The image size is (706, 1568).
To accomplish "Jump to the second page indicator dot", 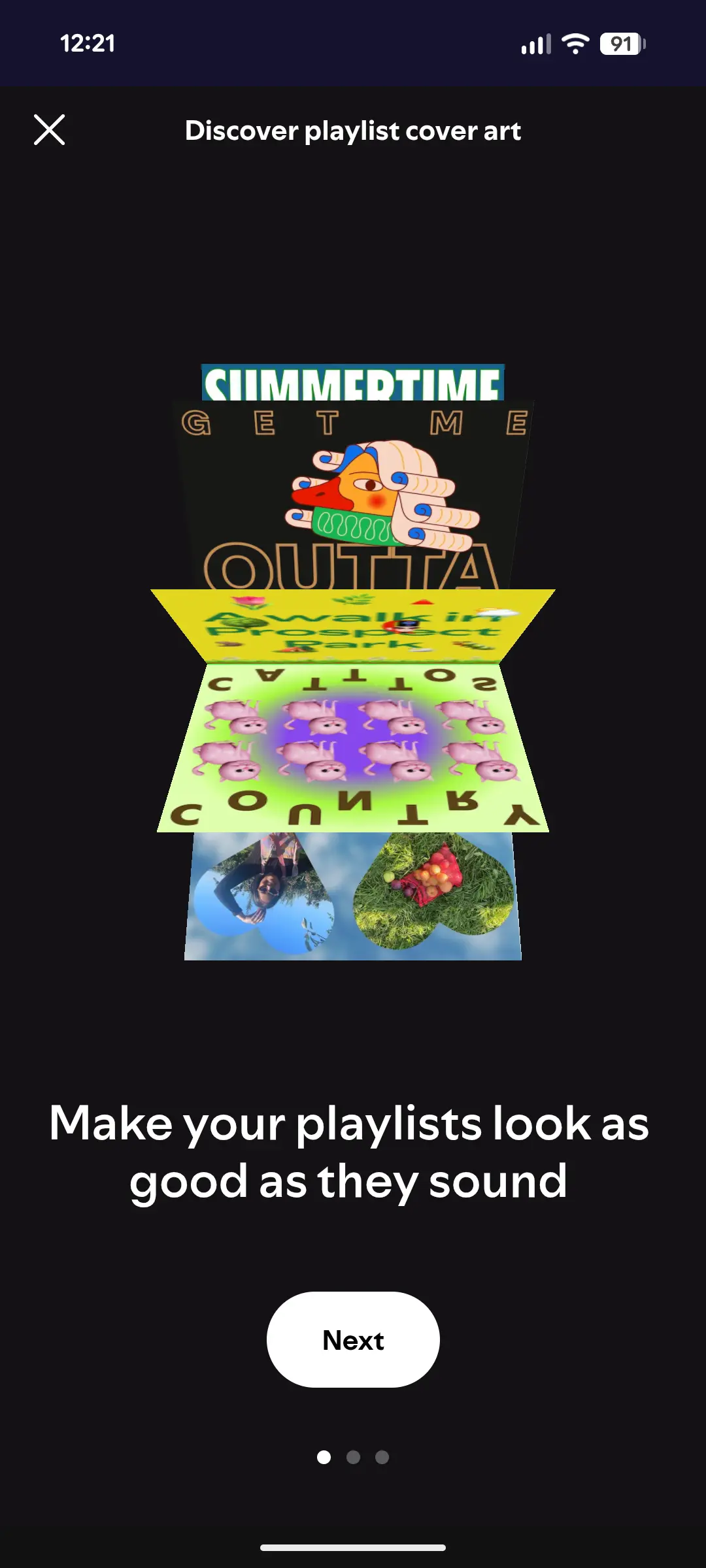I will (x=353, y=1457).
